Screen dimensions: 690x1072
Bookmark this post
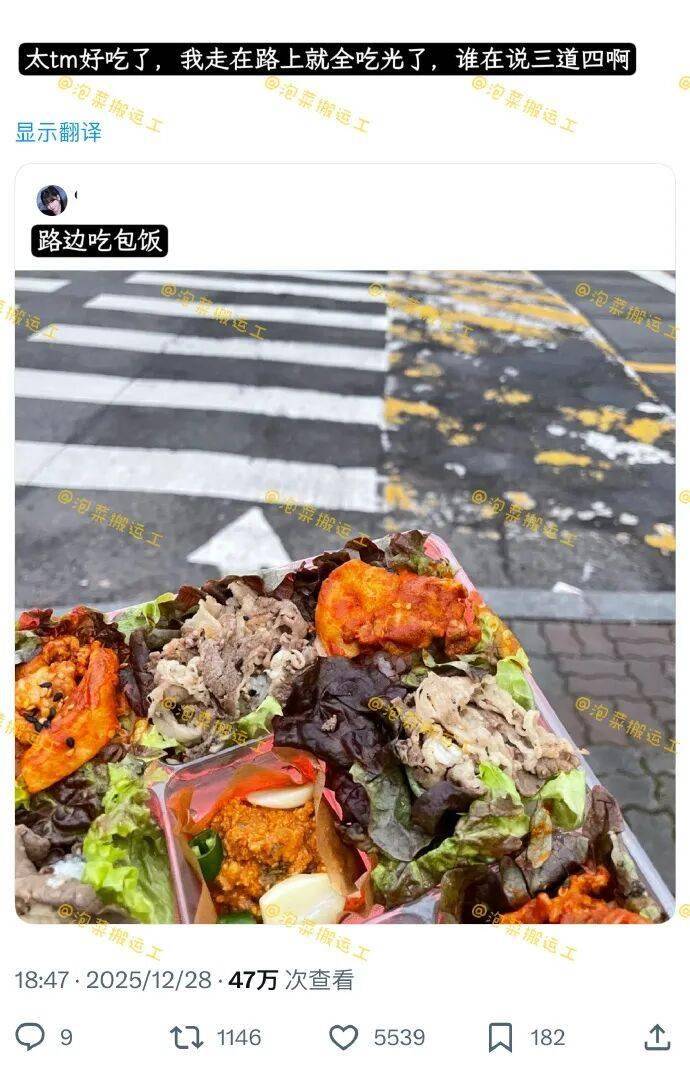(x=500, y=1037)
